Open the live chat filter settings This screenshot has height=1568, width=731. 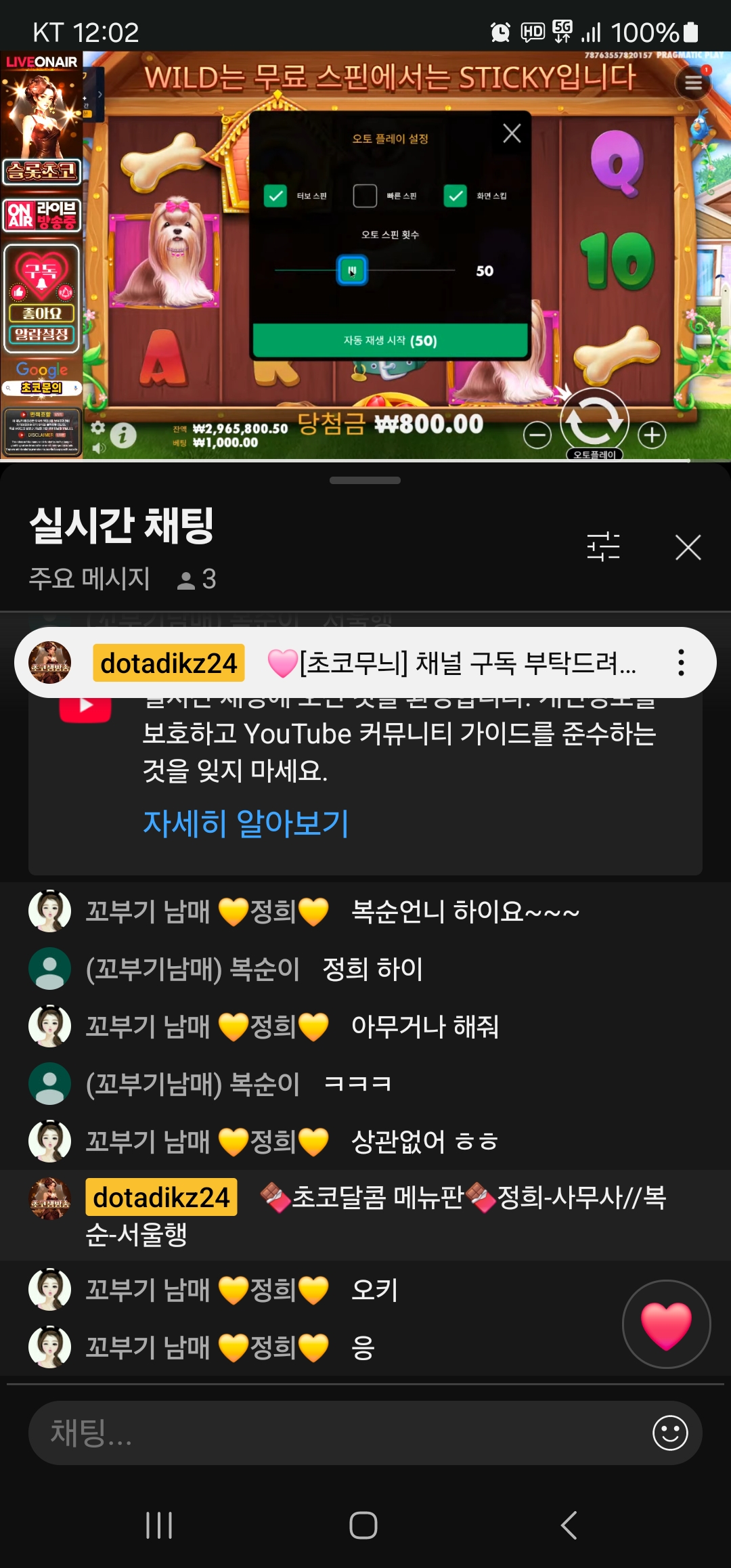[603, 546]
